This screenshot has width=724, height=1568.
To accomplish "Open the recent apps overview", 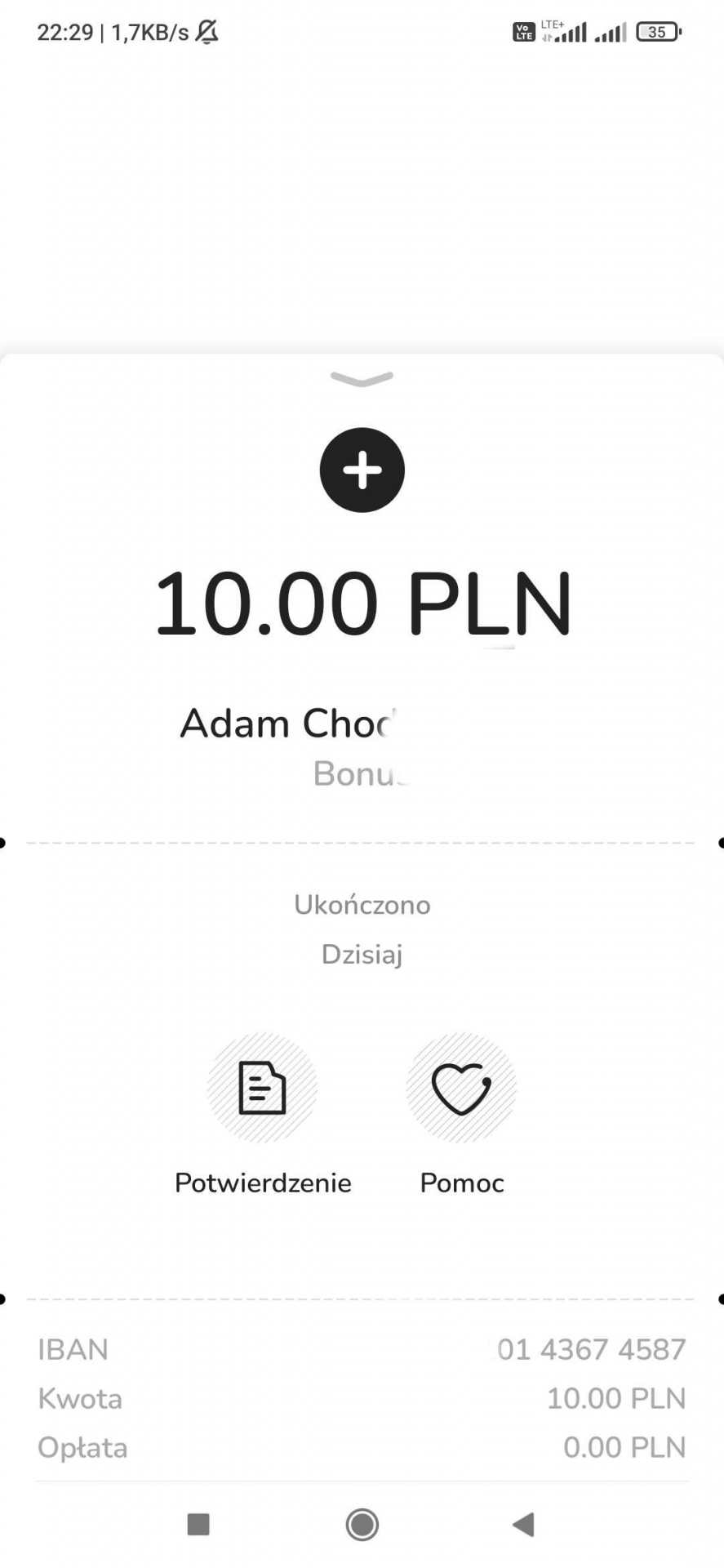I will [198, 1524].
